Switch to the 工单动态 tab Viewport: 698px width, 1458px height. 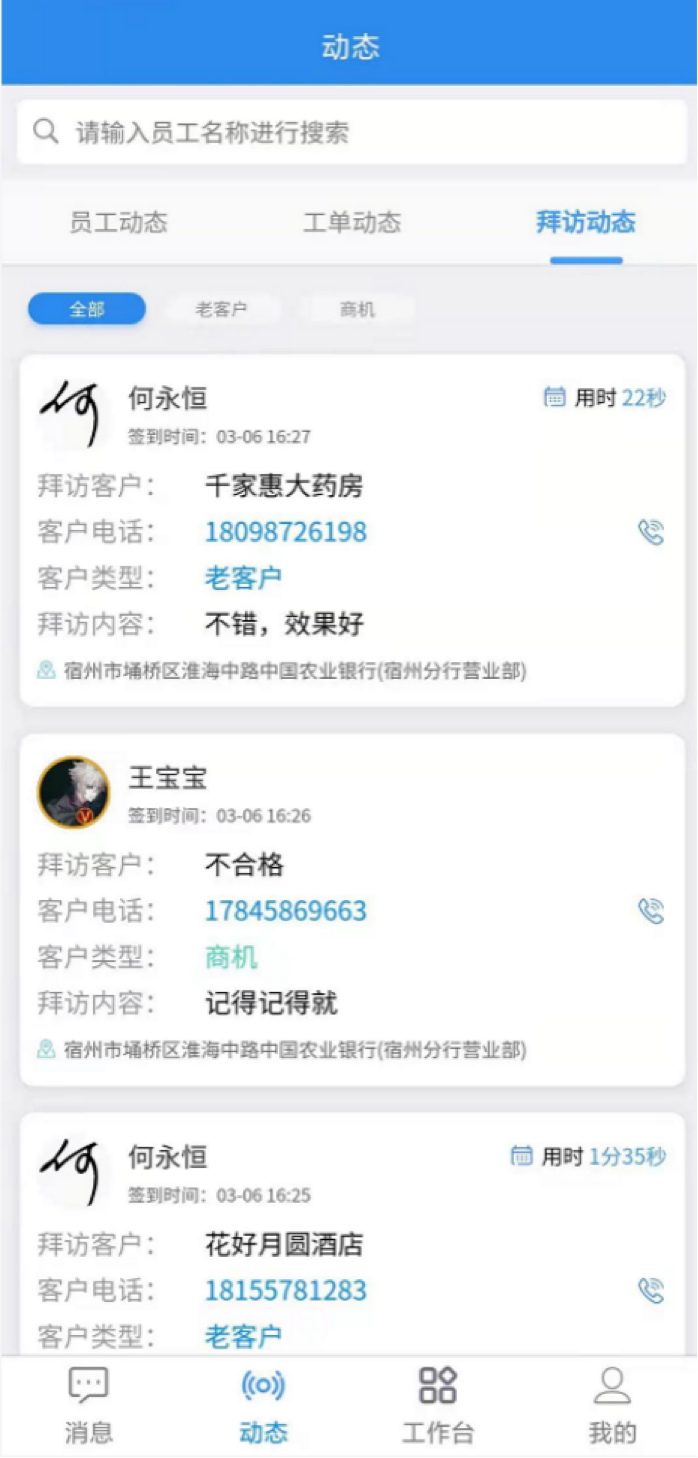(x=352, y=222)
